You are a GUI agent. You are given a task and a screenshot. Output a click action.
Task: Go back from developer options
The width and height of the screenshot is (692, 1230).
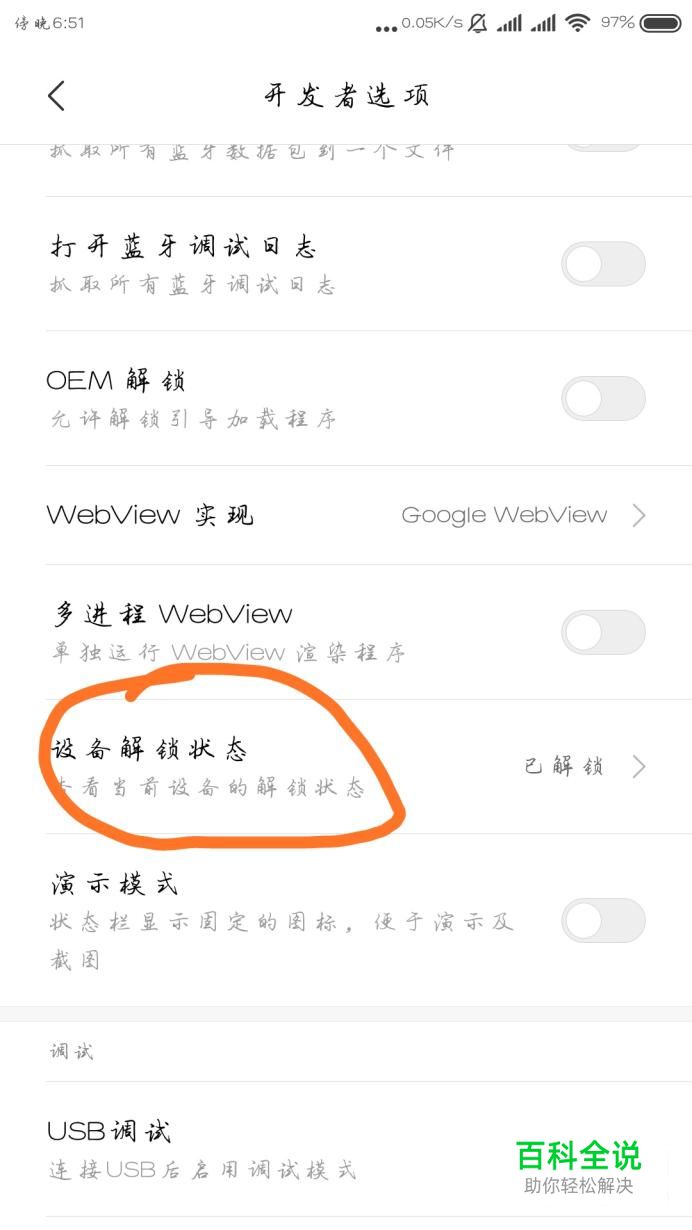pos(56,96)
